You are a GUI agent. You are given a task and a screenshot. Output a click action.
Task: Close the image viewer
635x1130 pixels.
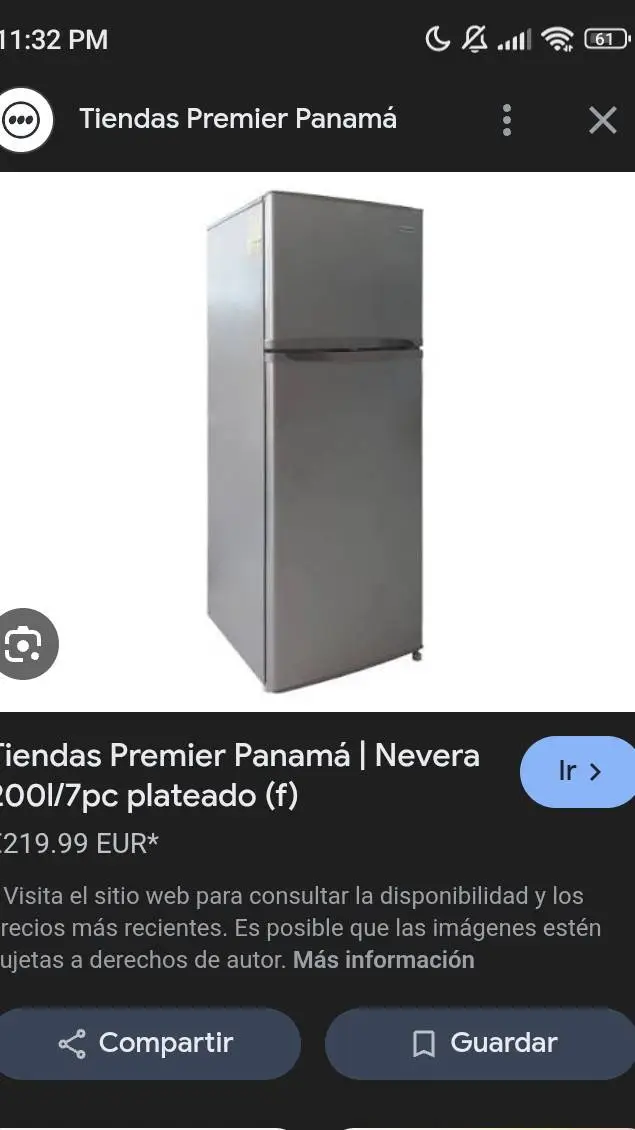[602, 120]
